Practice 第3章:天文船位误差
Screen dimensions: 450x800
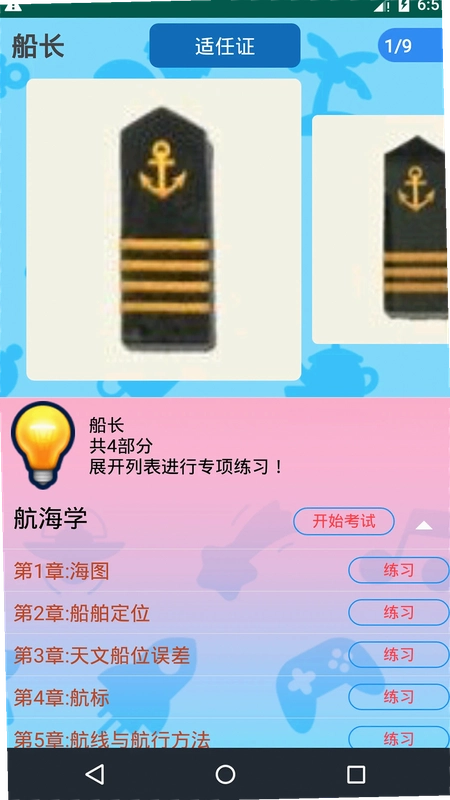click(398, 655)
